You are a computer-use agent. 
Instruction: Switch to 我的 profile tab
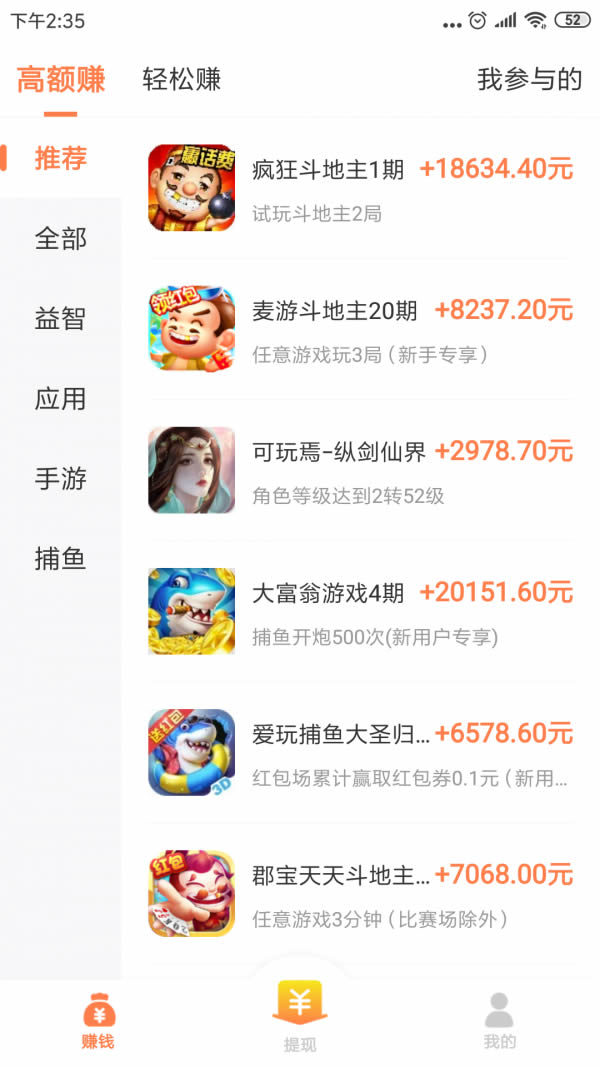pos(499,1021)
